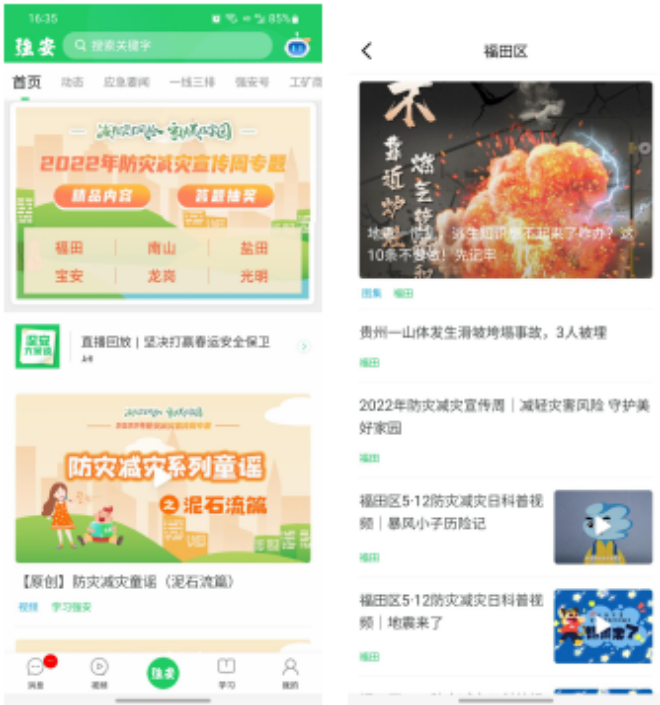Go to the 我的 profile tab
The height and width of the screenshot is (705, 660).
click(x=290, y=672)
